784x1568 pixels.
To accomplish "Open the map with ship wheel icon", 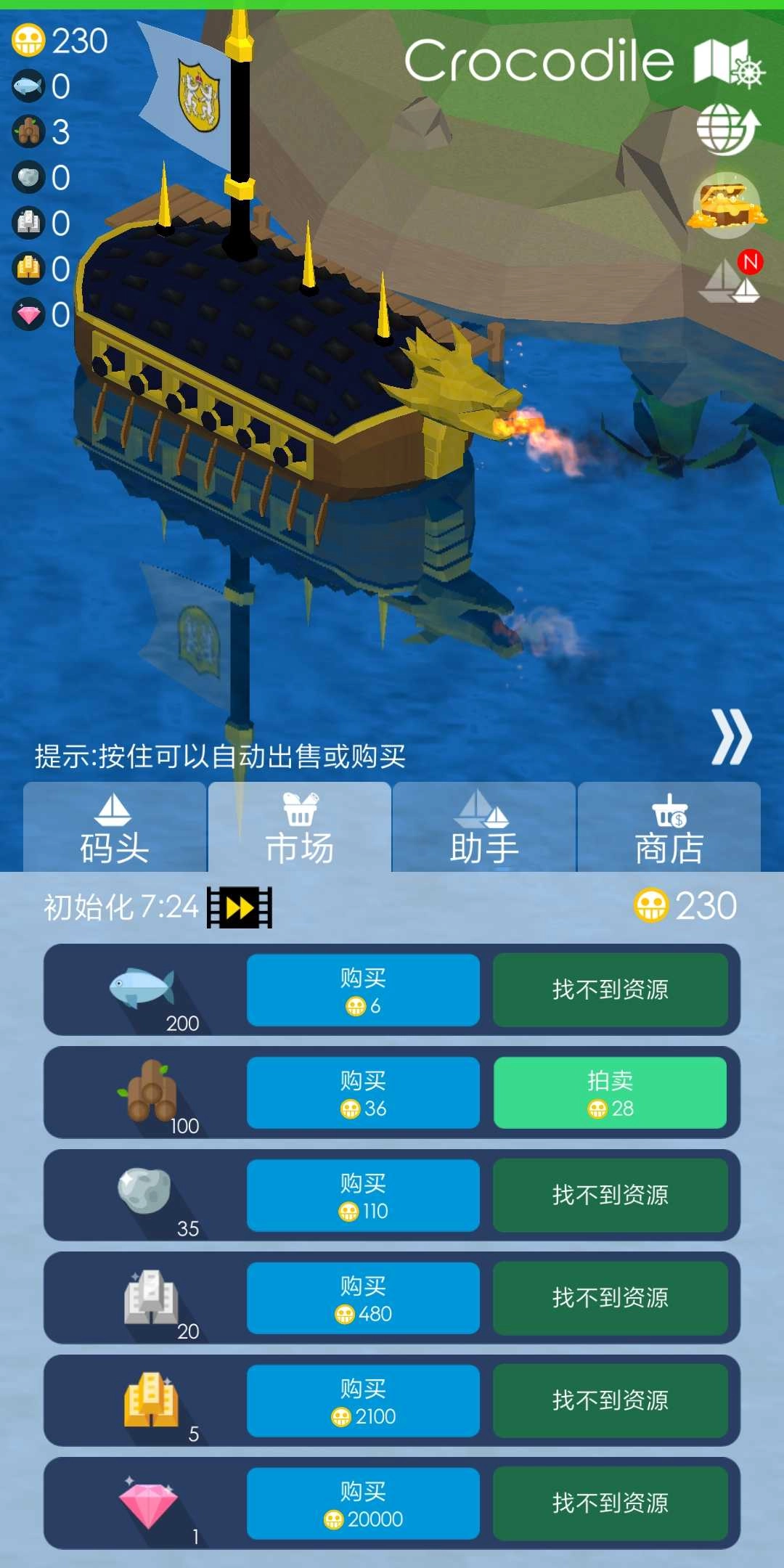I will [727, 63].
